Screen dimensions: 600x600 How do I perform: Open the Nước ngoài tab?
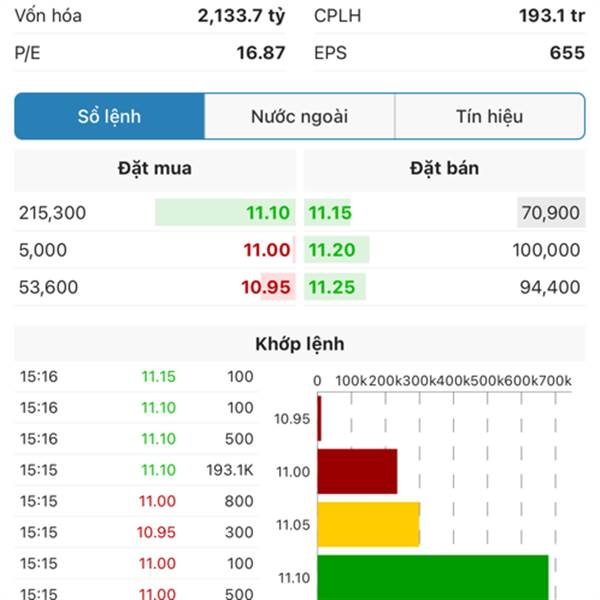click(299, 117)
